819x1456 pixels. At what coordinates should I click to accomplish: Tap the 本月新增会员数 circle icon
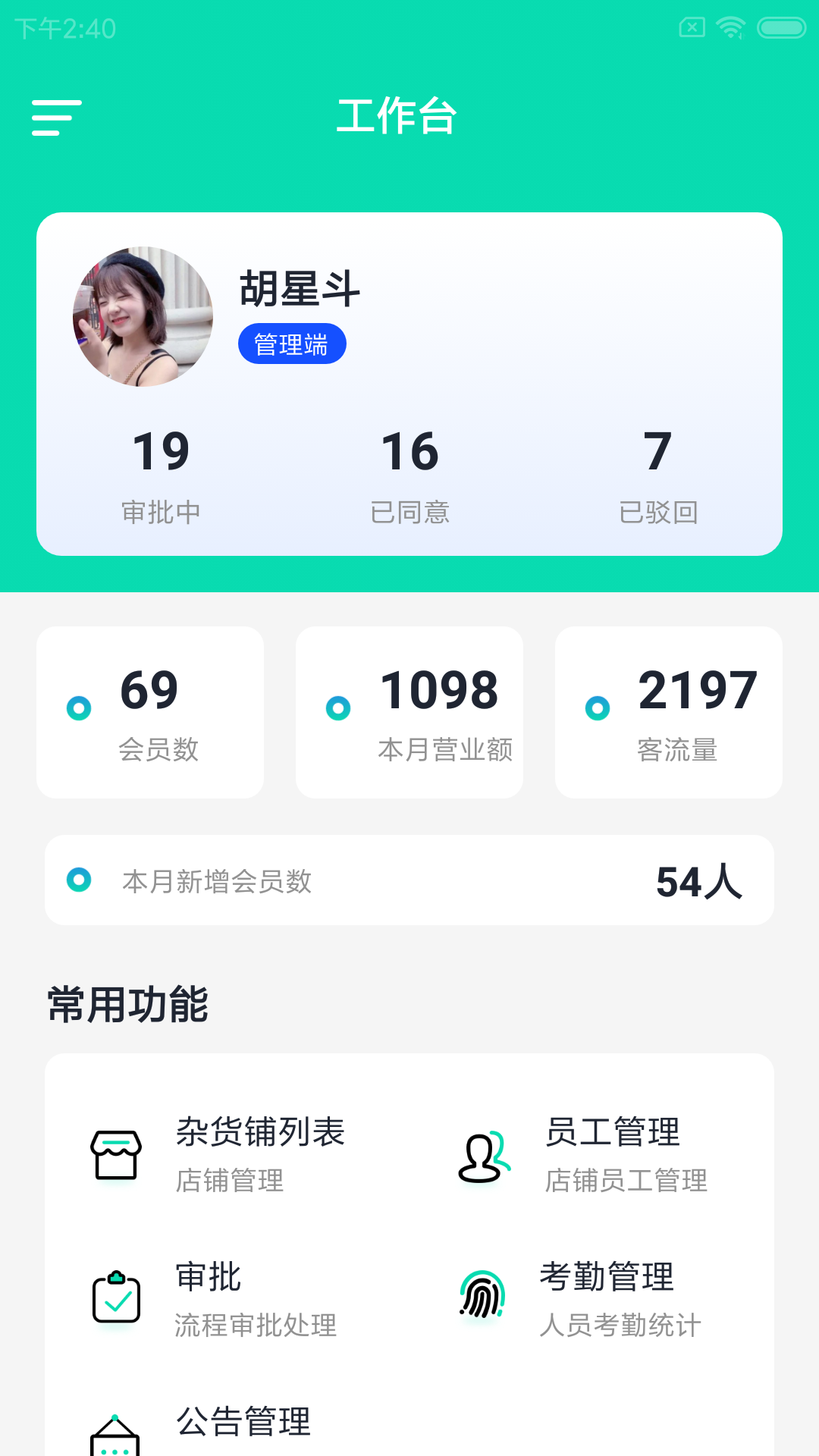click(78, 880)
